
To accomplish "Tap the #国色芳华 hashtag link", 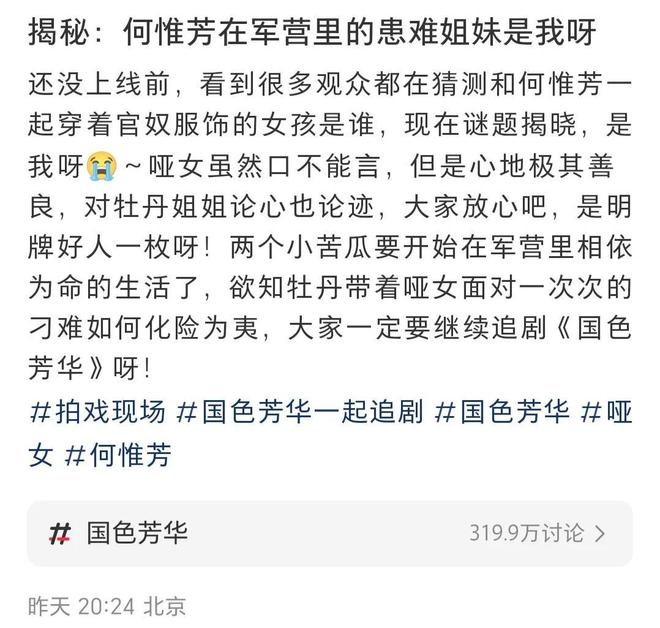I will 503,412.
